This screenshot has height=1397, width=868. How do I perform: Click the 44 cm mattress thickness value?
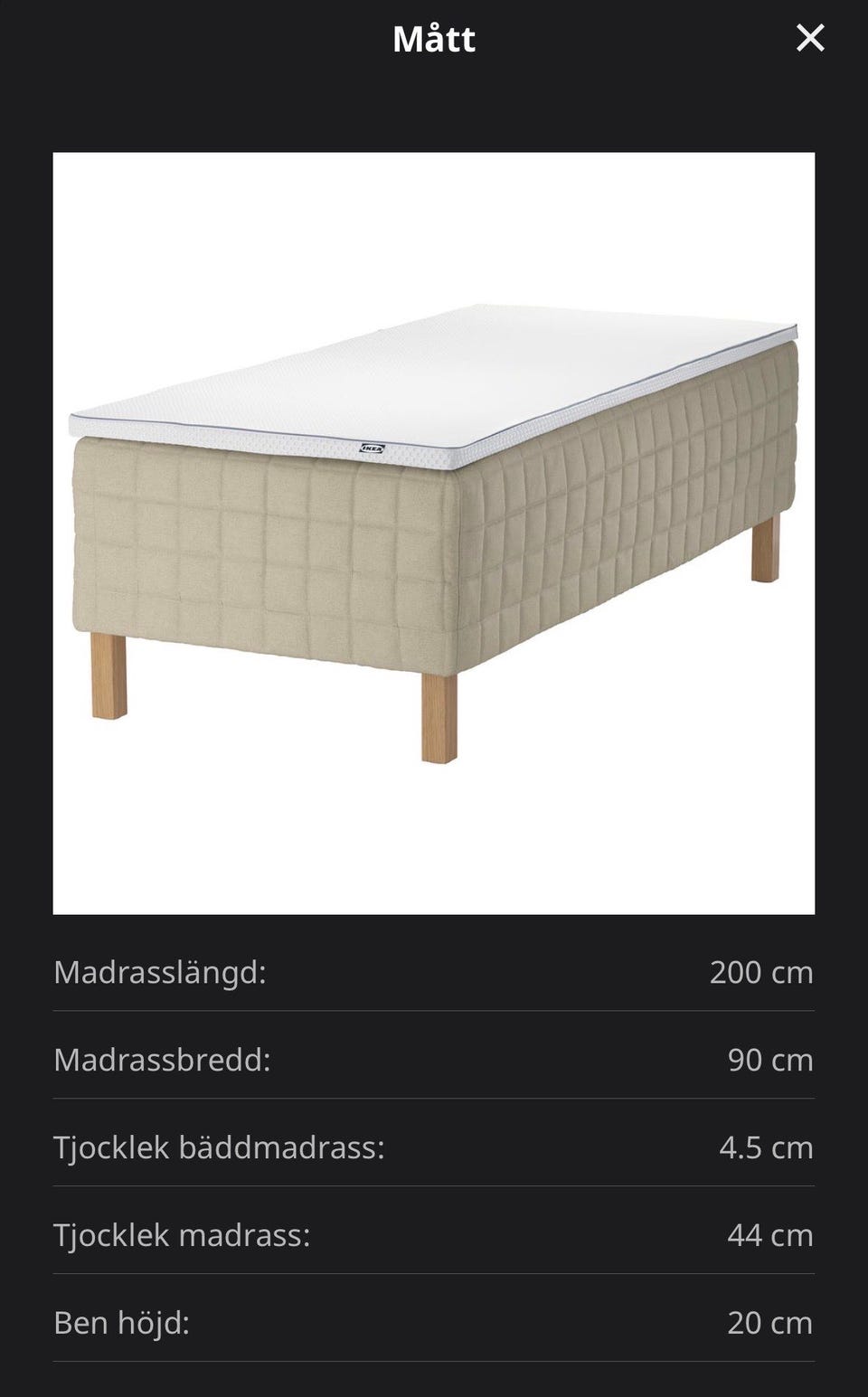[x=772, y=1234]
